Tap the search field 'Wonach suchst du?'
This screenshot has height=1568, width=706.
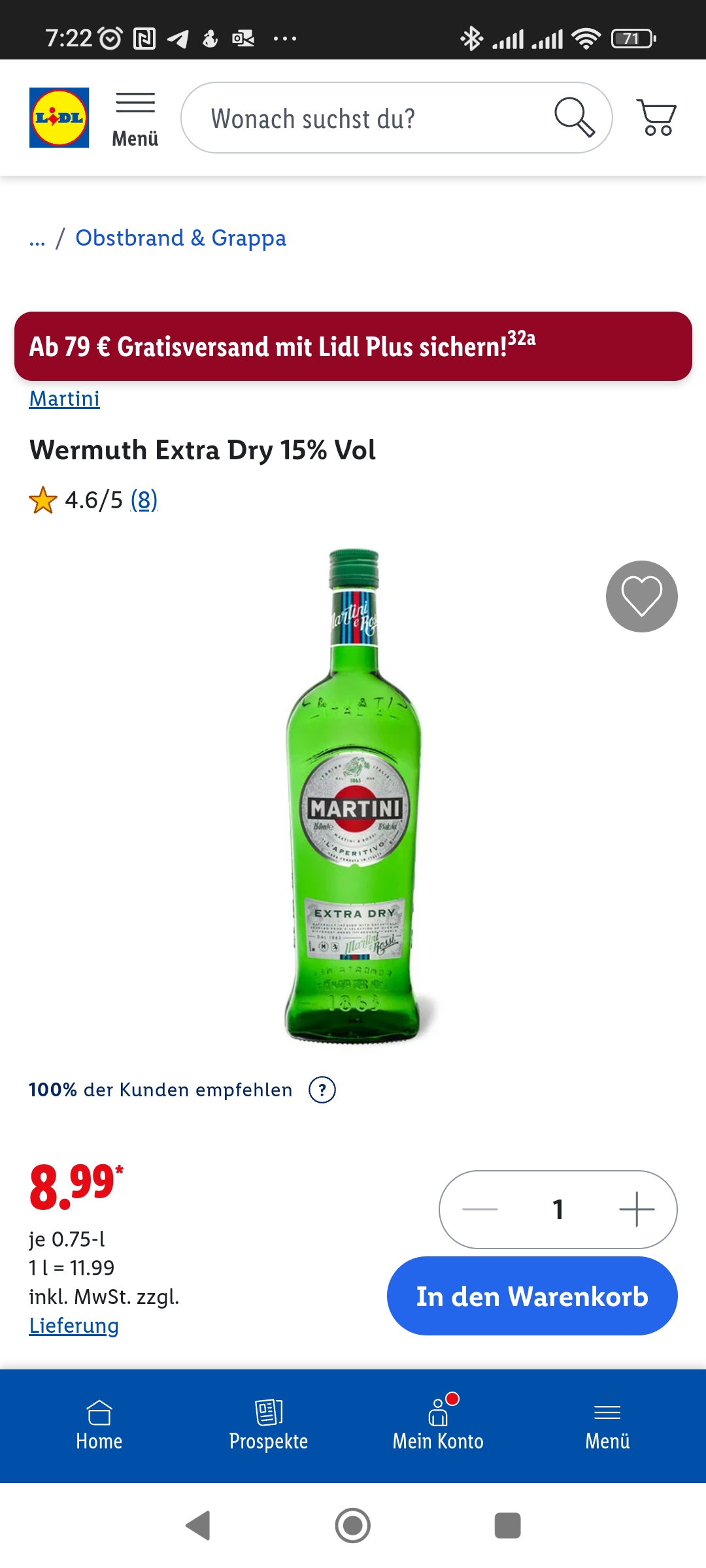click(396, 118)
